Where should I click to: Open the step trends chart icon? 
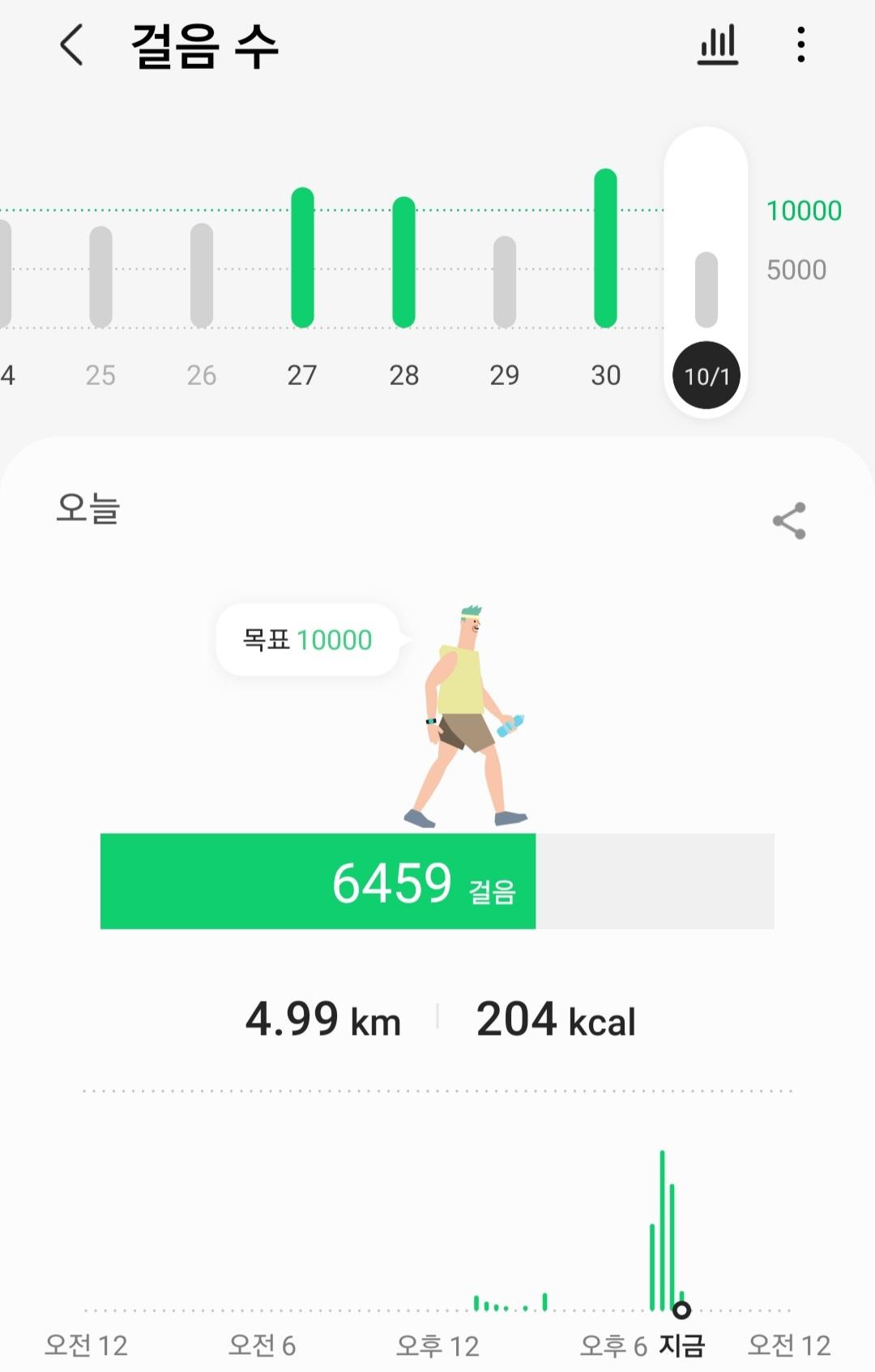coord(718,45)
